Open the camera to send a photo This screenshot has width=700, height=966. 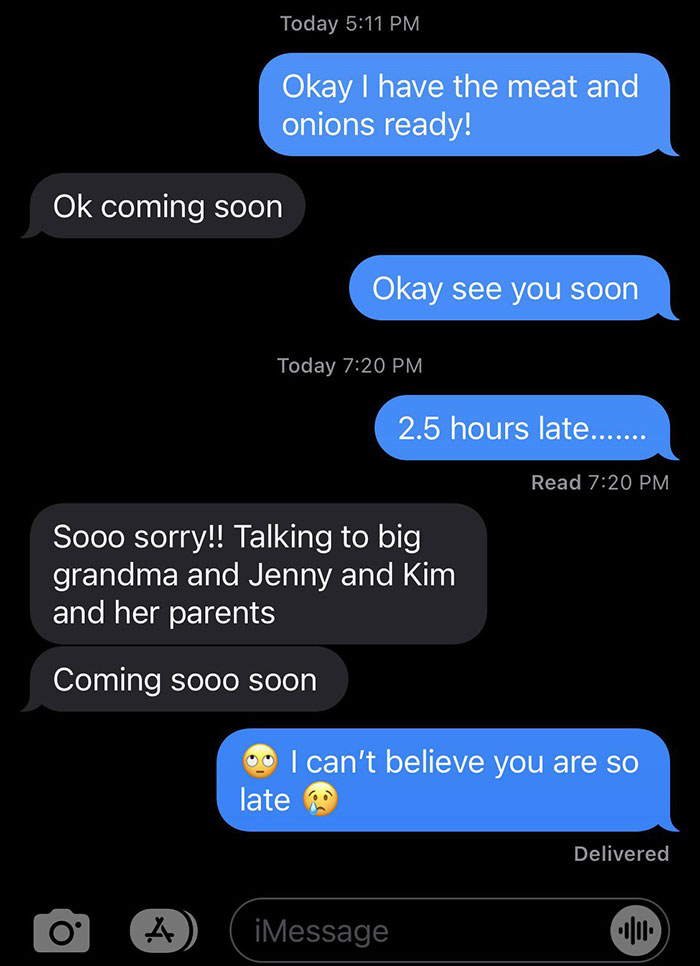[64, 930]
